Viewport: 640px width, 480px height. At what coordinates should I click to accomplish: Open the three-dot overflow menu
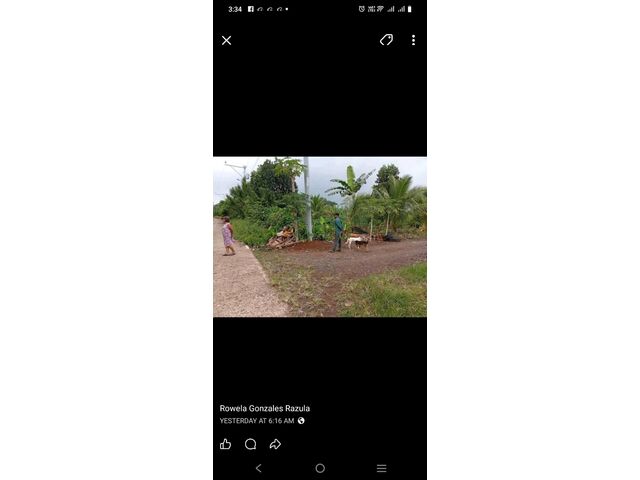click(x=413, y=40)
